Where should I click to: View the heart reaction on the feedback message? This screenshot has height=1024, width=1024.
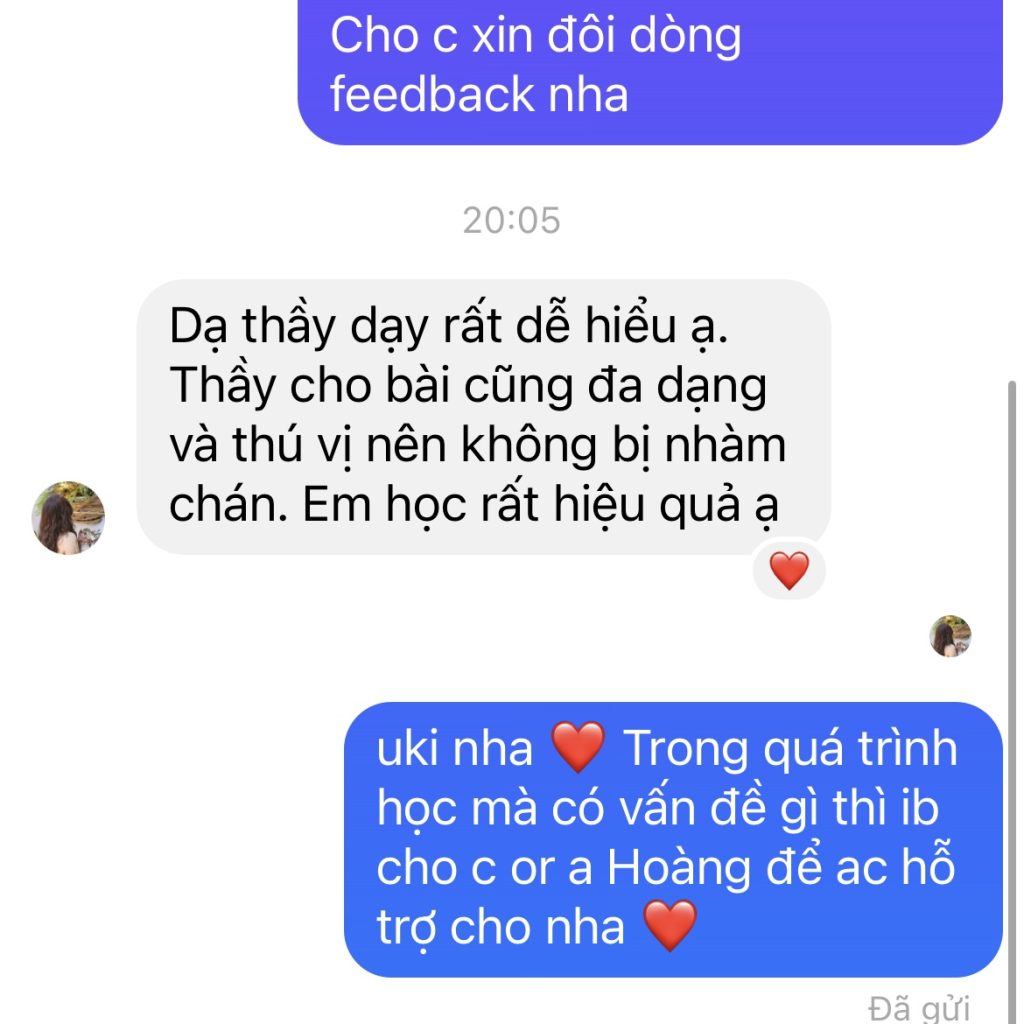pos(789,571)
